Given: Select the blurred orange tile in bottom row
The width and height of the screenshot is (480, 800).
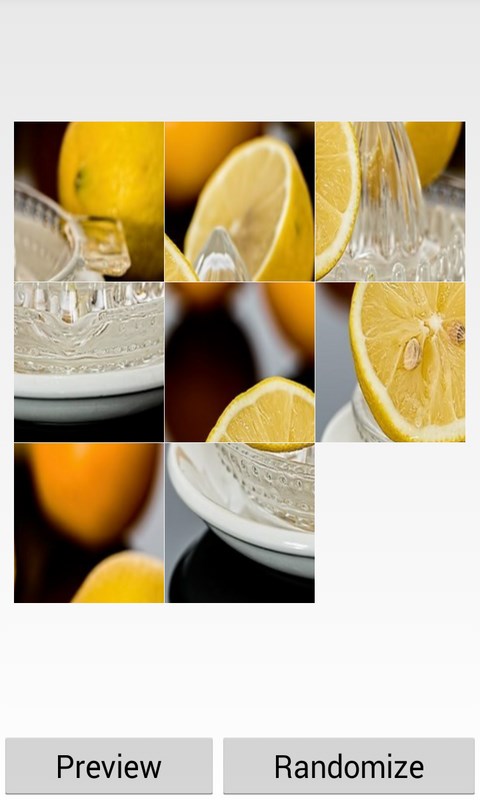Looking at the screenshot, I should 89,522.
